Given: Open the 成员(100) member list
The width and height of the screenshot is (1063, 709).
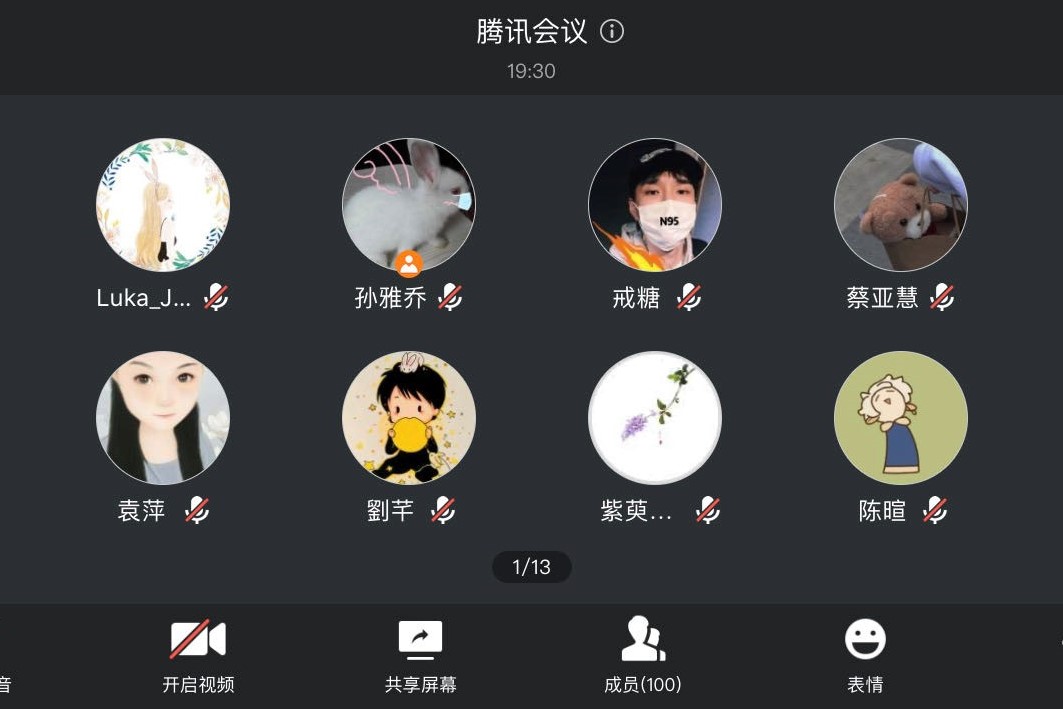Looking at the screenshot, I should point(643,654).
